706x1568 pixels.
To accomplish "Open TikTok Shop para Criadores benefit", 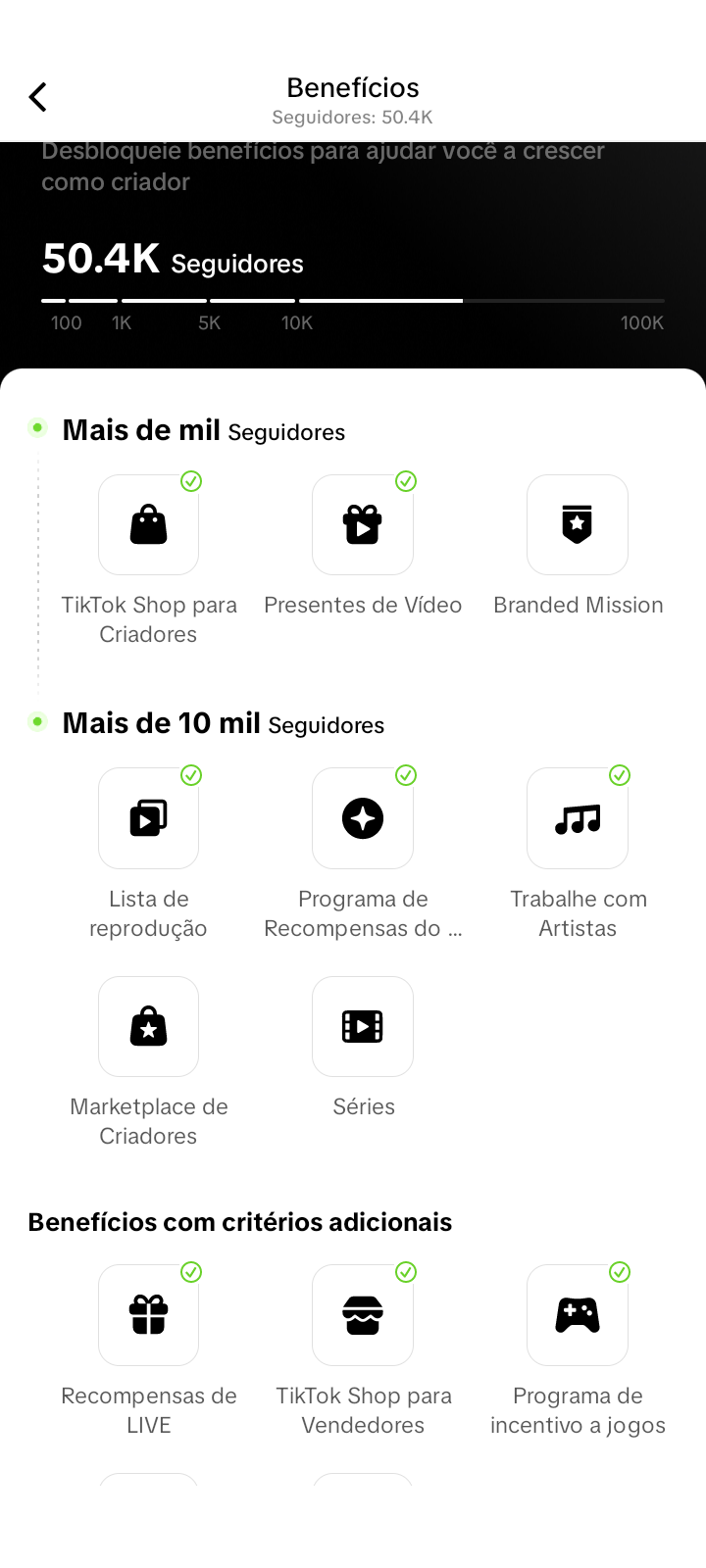I will point(149,525).
